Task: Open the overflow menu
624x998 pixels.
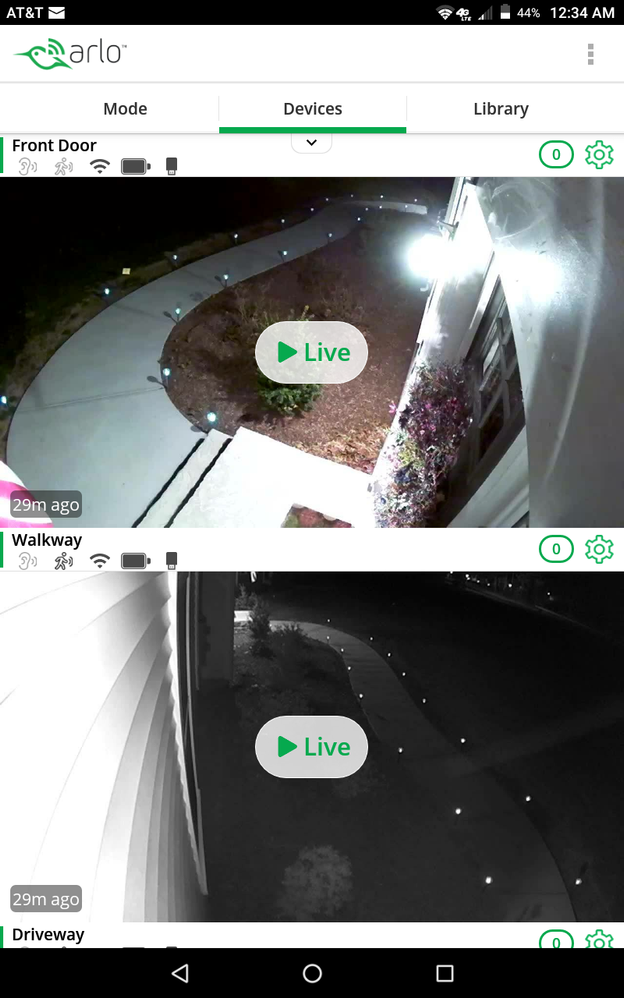Action: [x=591, y=54]
